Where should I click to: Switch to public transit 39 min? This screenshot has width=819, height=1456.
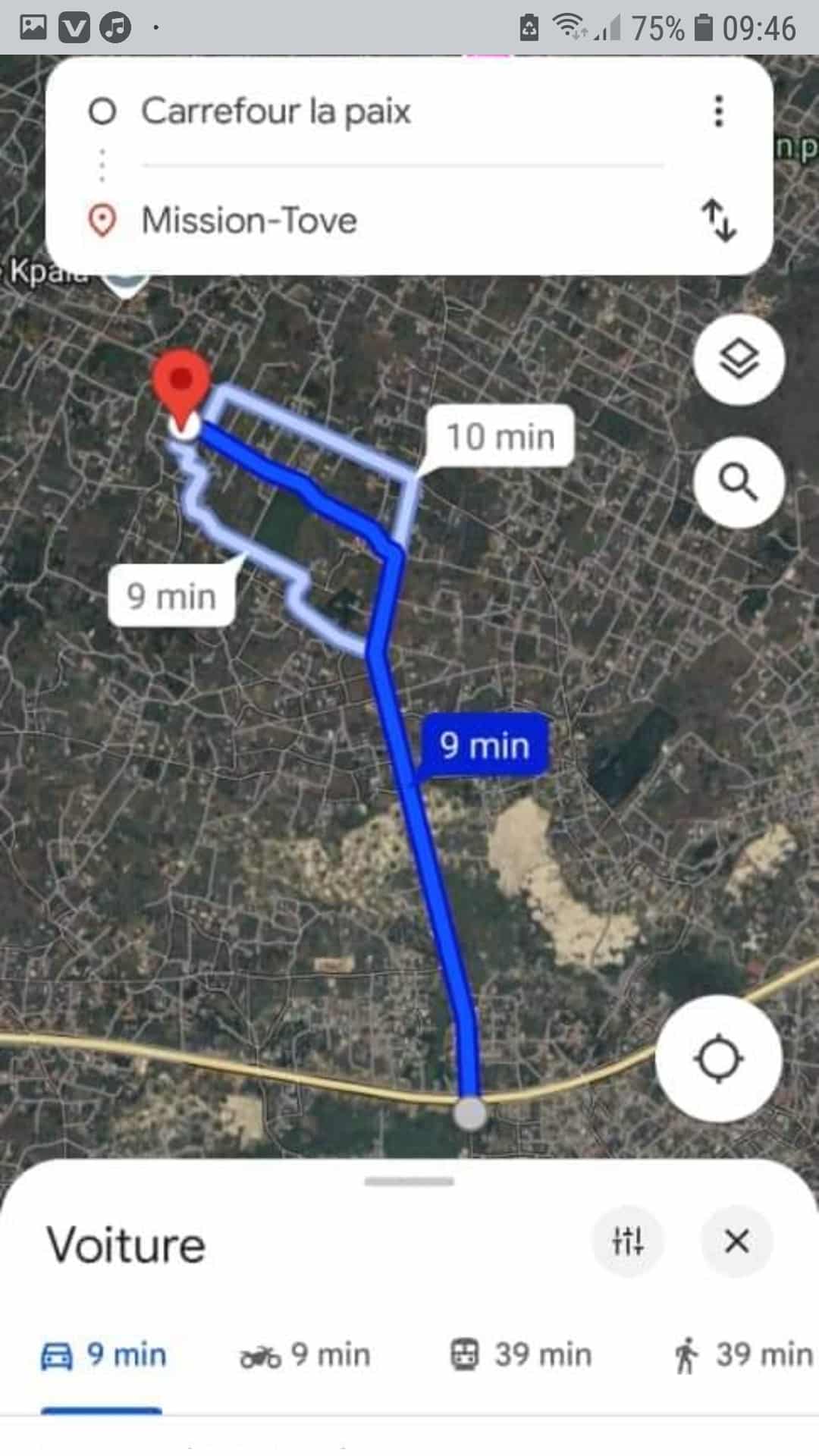520,1355
